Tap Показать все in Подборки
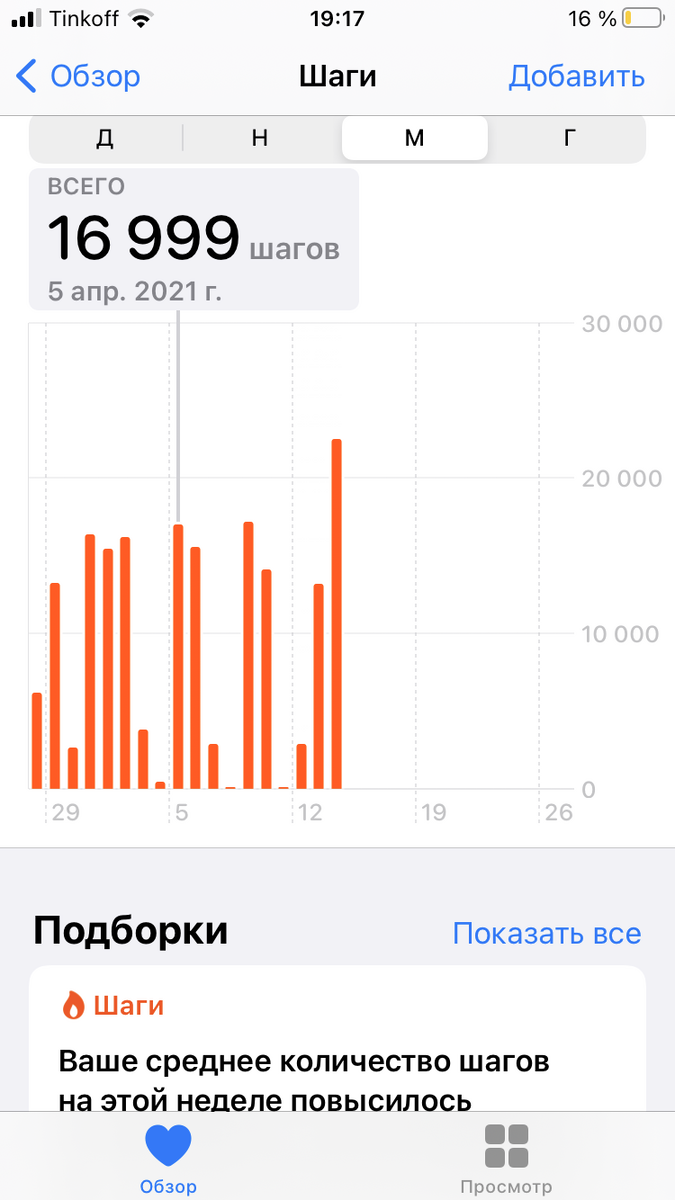This screenshot has height=1200, width=675. (546, 933)
